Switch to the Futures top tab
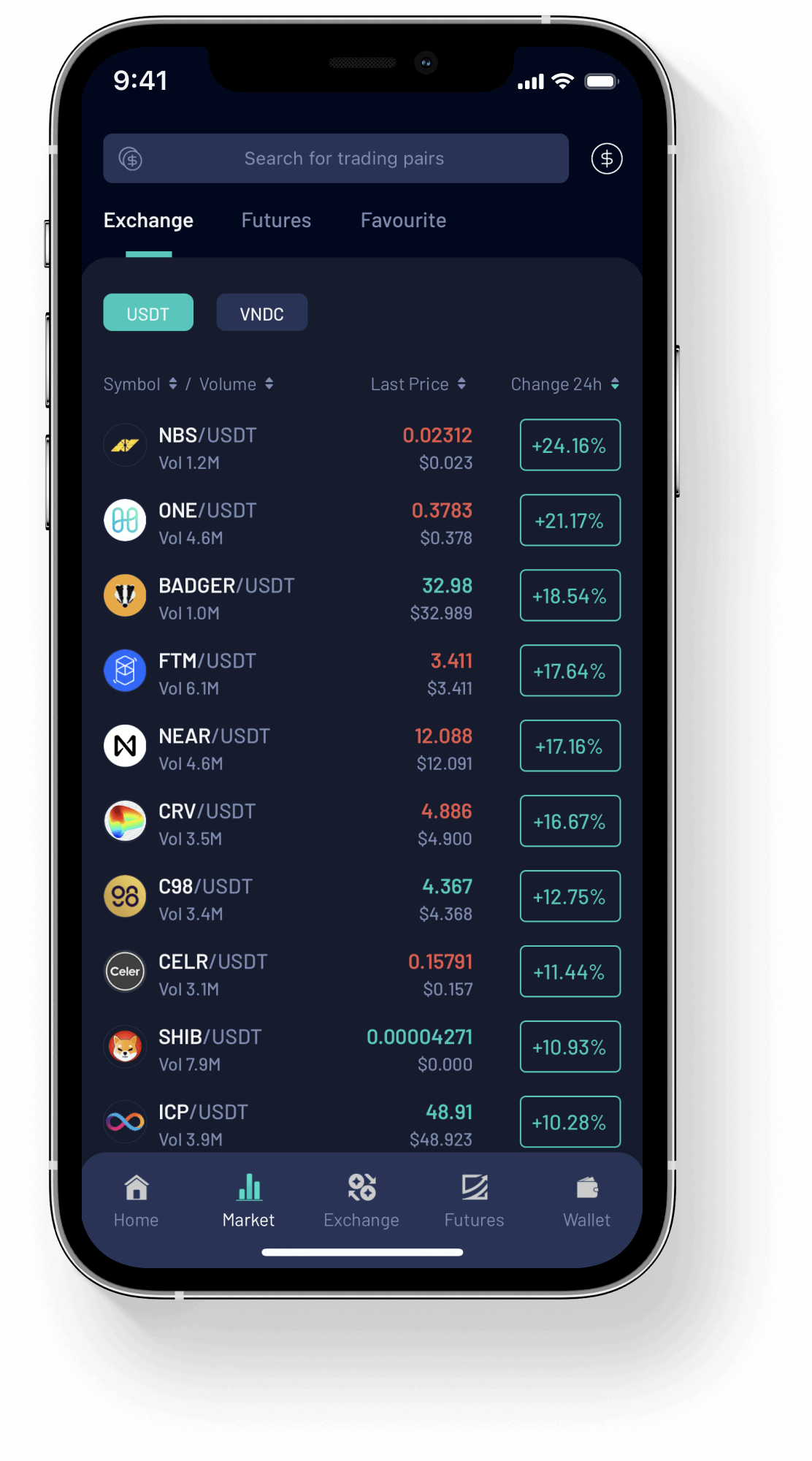The width and height of the screenshot is (812, 1461). pyautogui.click(x=276, y=221)
